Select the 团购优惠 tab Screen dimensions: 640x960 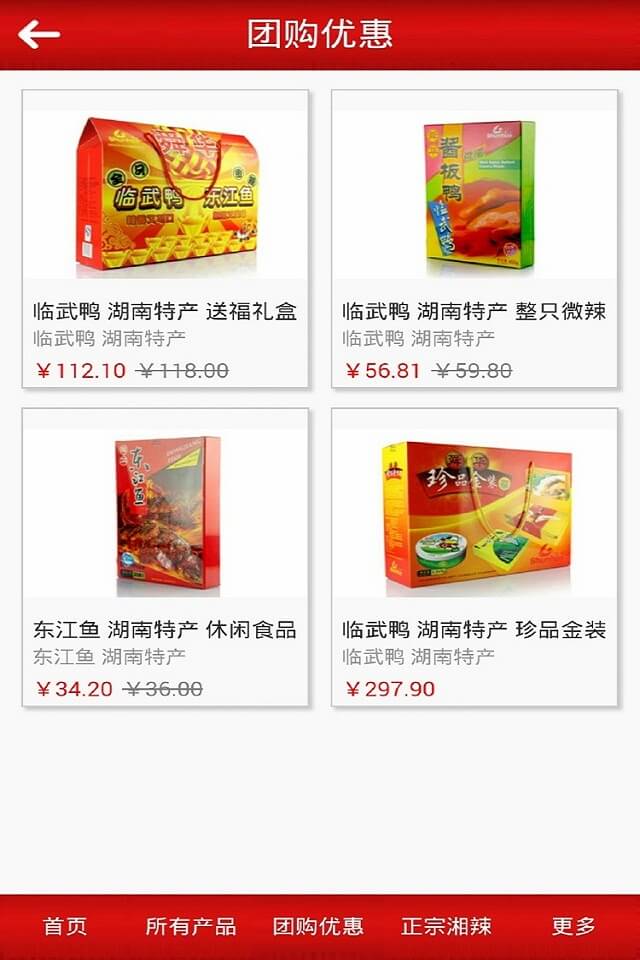pyautogui.click(x=318, y=926)
